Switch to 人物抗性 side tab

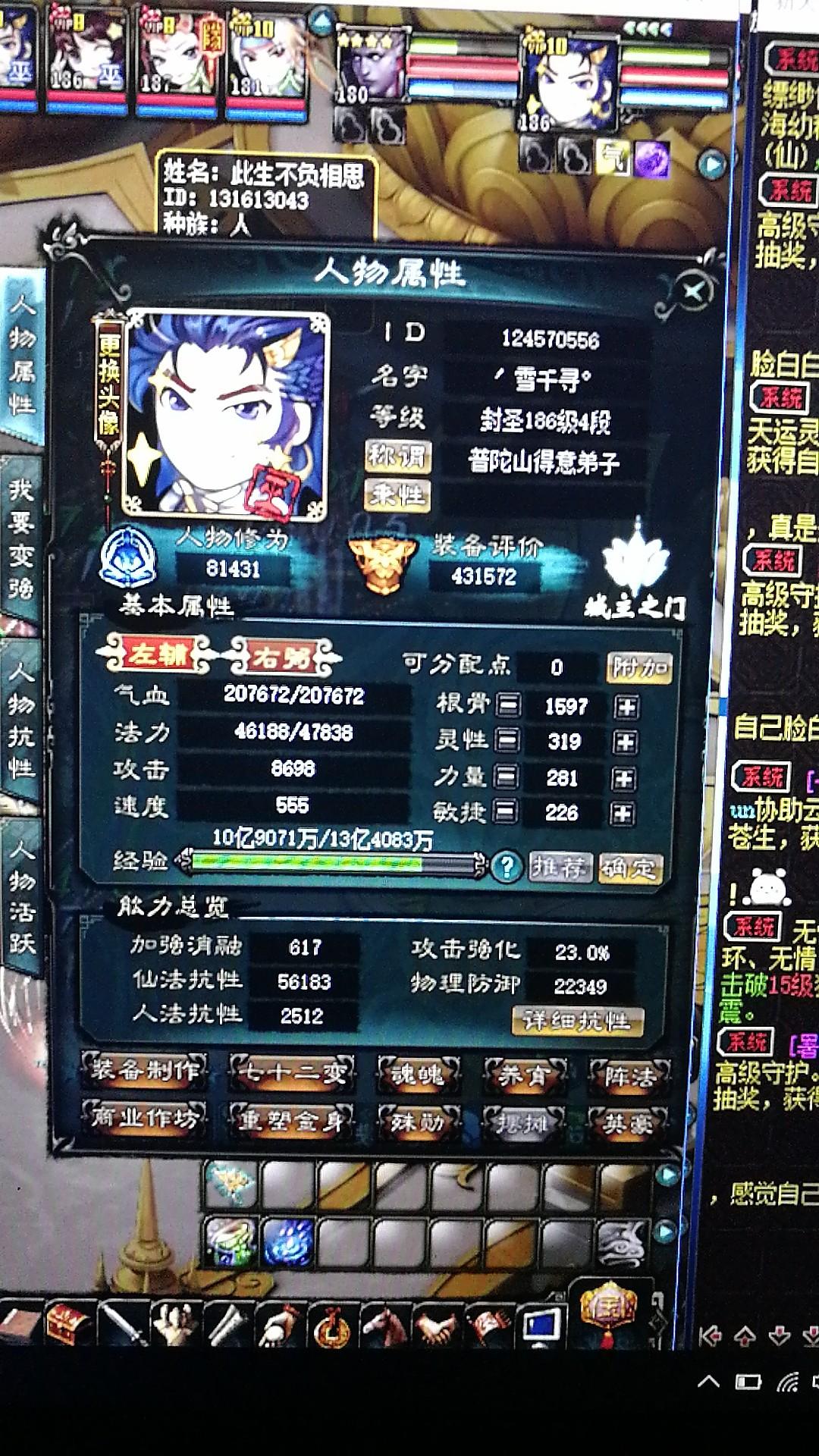(21, 720)
